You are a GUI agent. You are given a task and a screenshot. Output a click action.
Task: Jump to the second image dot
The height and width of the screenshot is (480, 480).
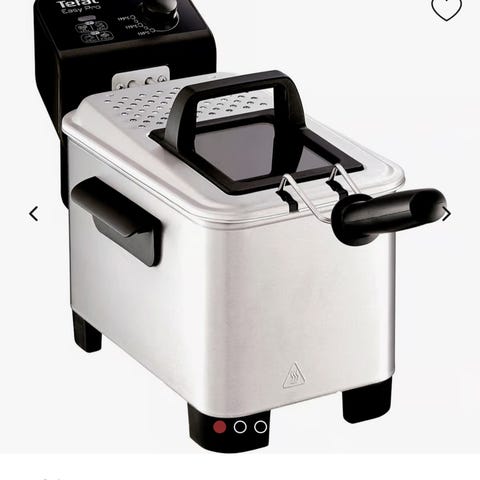(240, 427)
